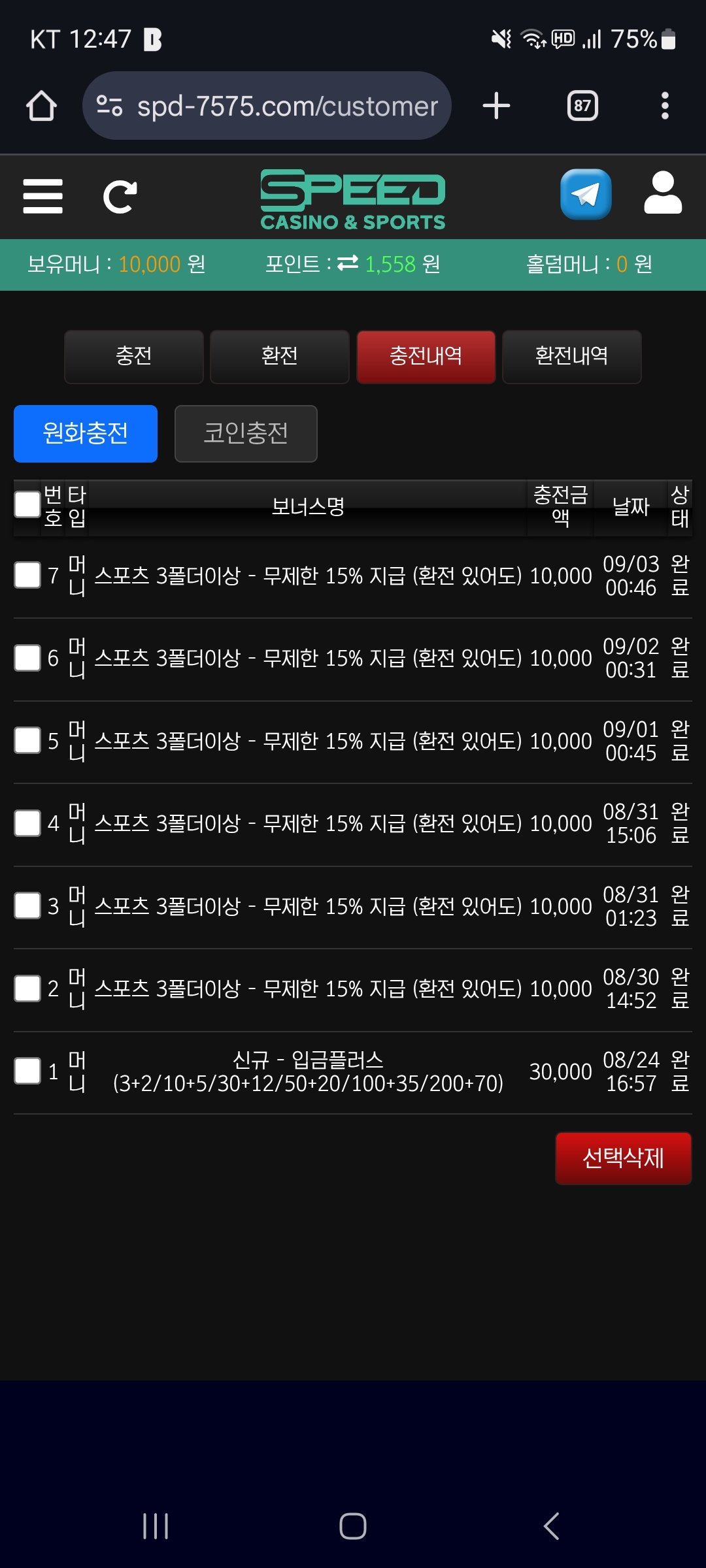Viewport: 706px width, 1568px height.
Task: Open the hamburger side menu
Action: tap(42, 196)
